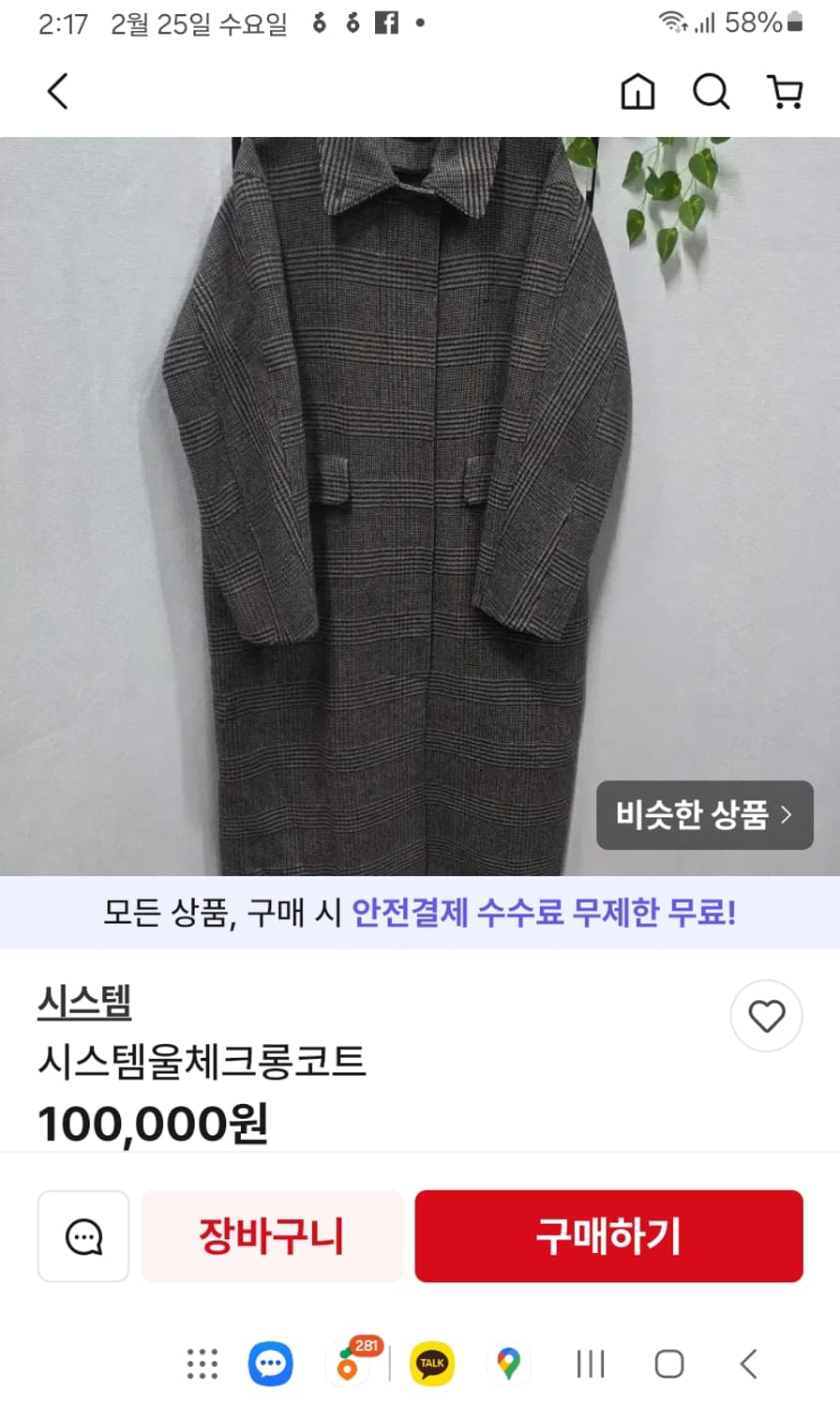
Task: Open Samsung Messages app
Action: tap(269, 1363)
